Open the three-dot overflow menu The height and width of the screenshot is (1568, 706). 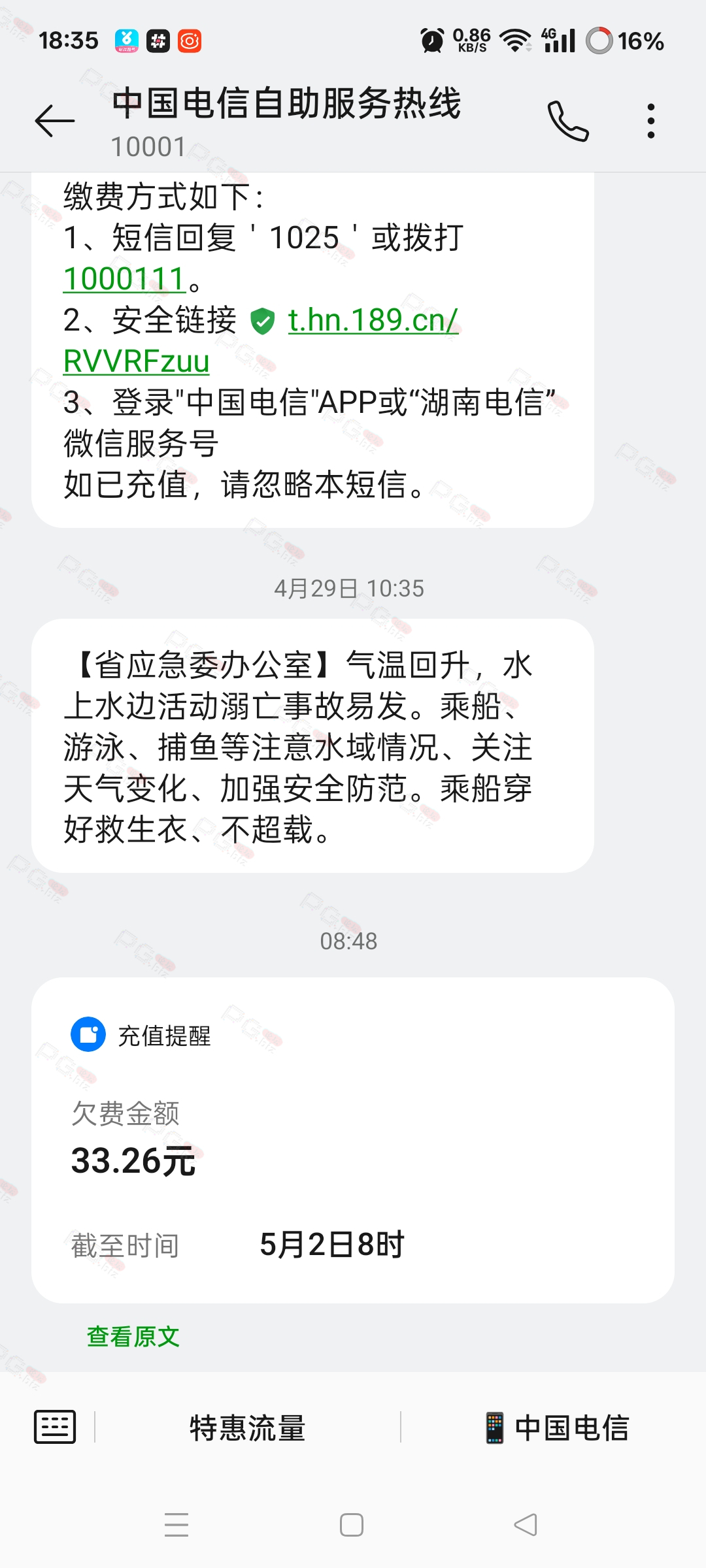tap(650, 121)
